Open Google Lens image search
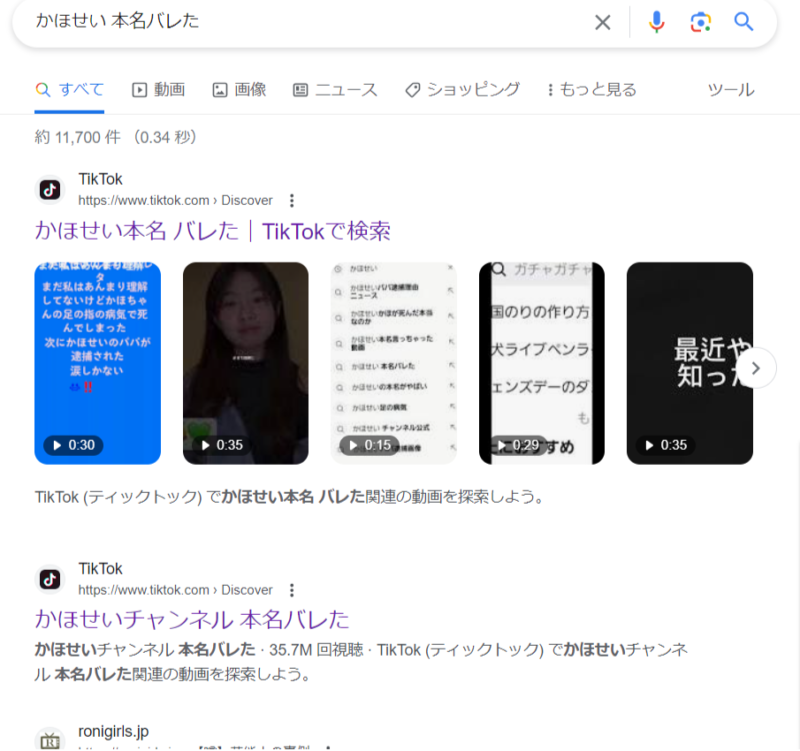The height and width of the screenshot is (751, 800). [x=700, y=22]
